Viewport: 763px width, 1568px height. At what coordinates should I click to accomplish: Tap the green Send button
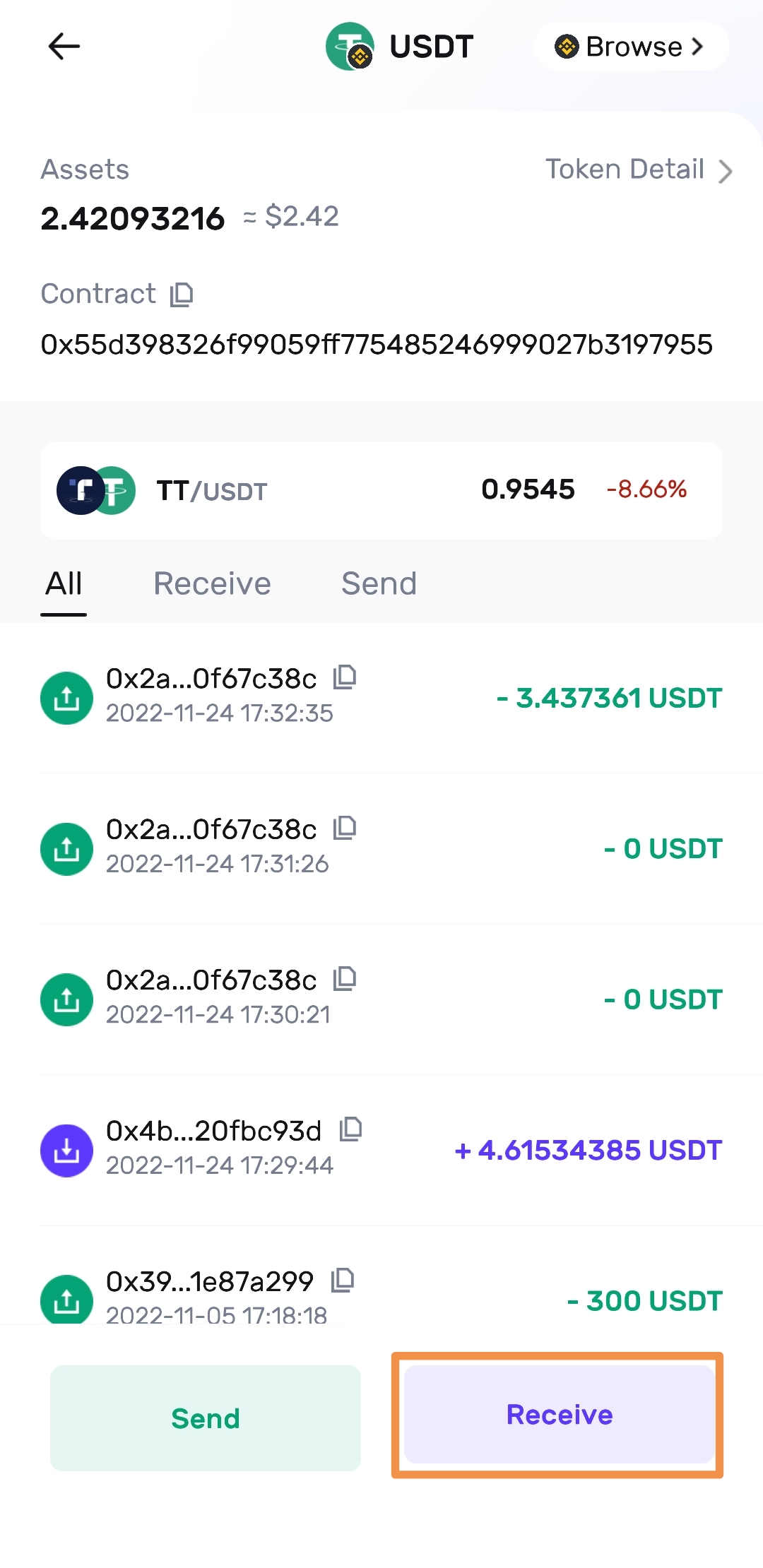(206, 1418)
